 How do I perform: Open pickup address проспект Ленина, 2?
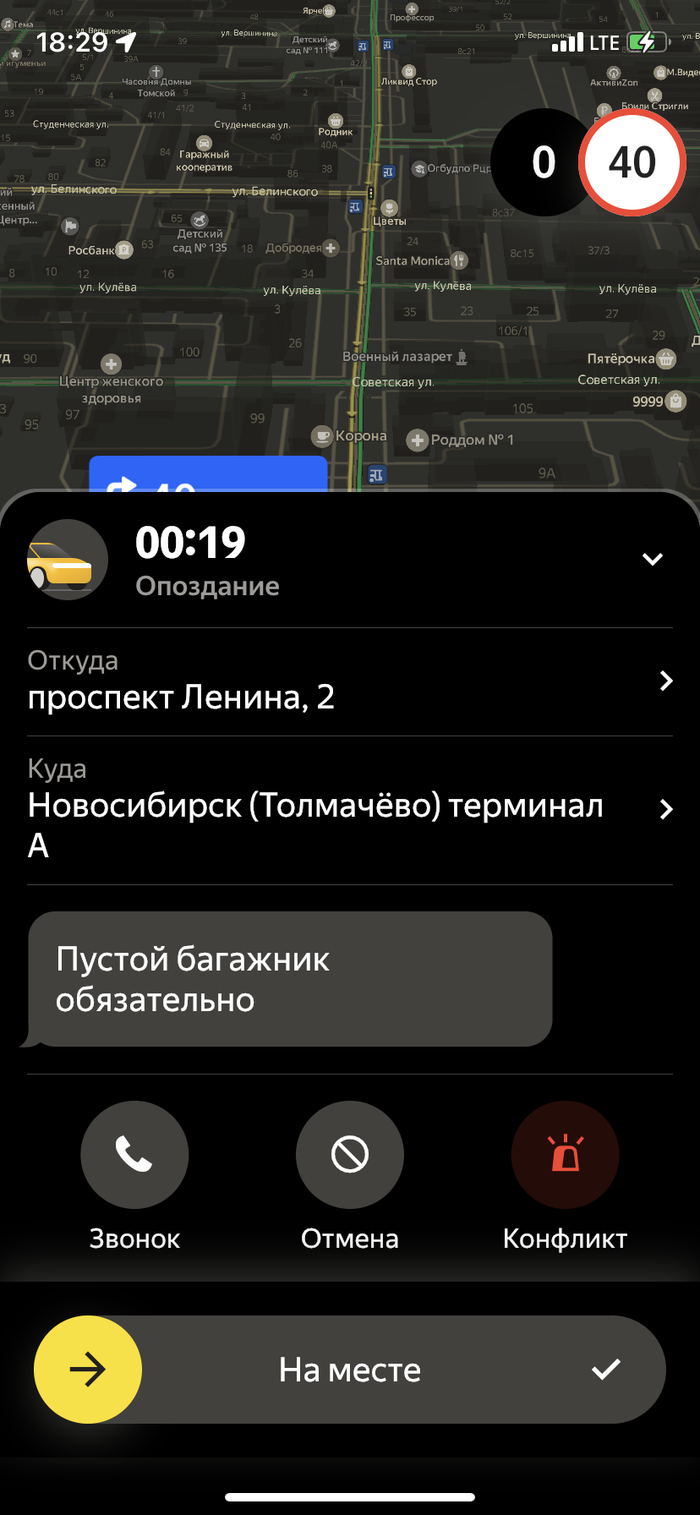tap(350, 682)
